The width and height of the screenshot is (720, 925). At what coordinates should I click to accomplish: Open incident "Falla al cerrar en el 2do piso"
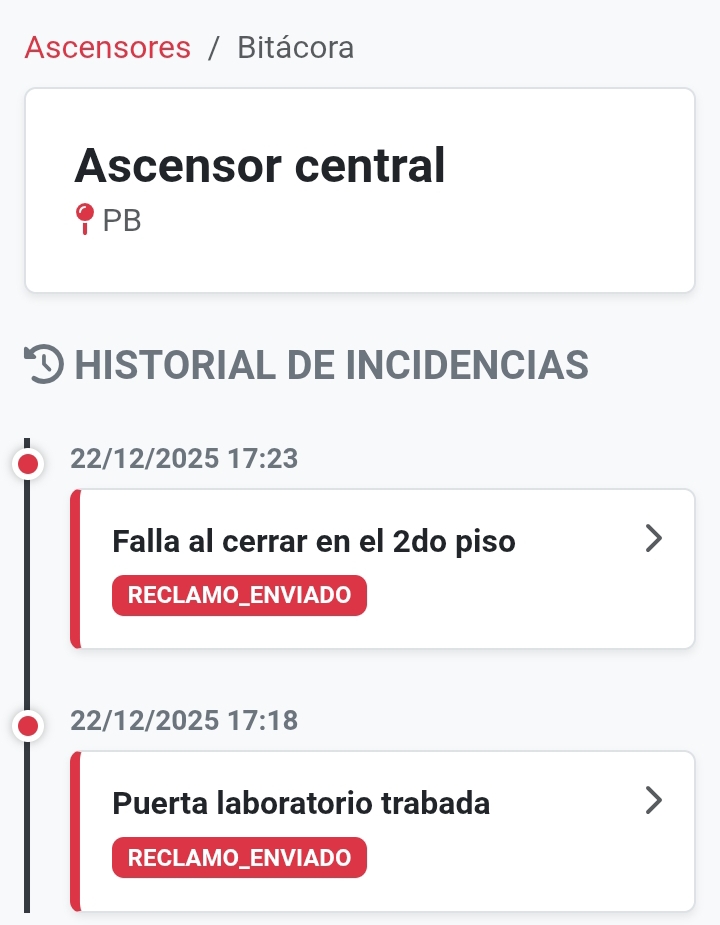[382, 568]
